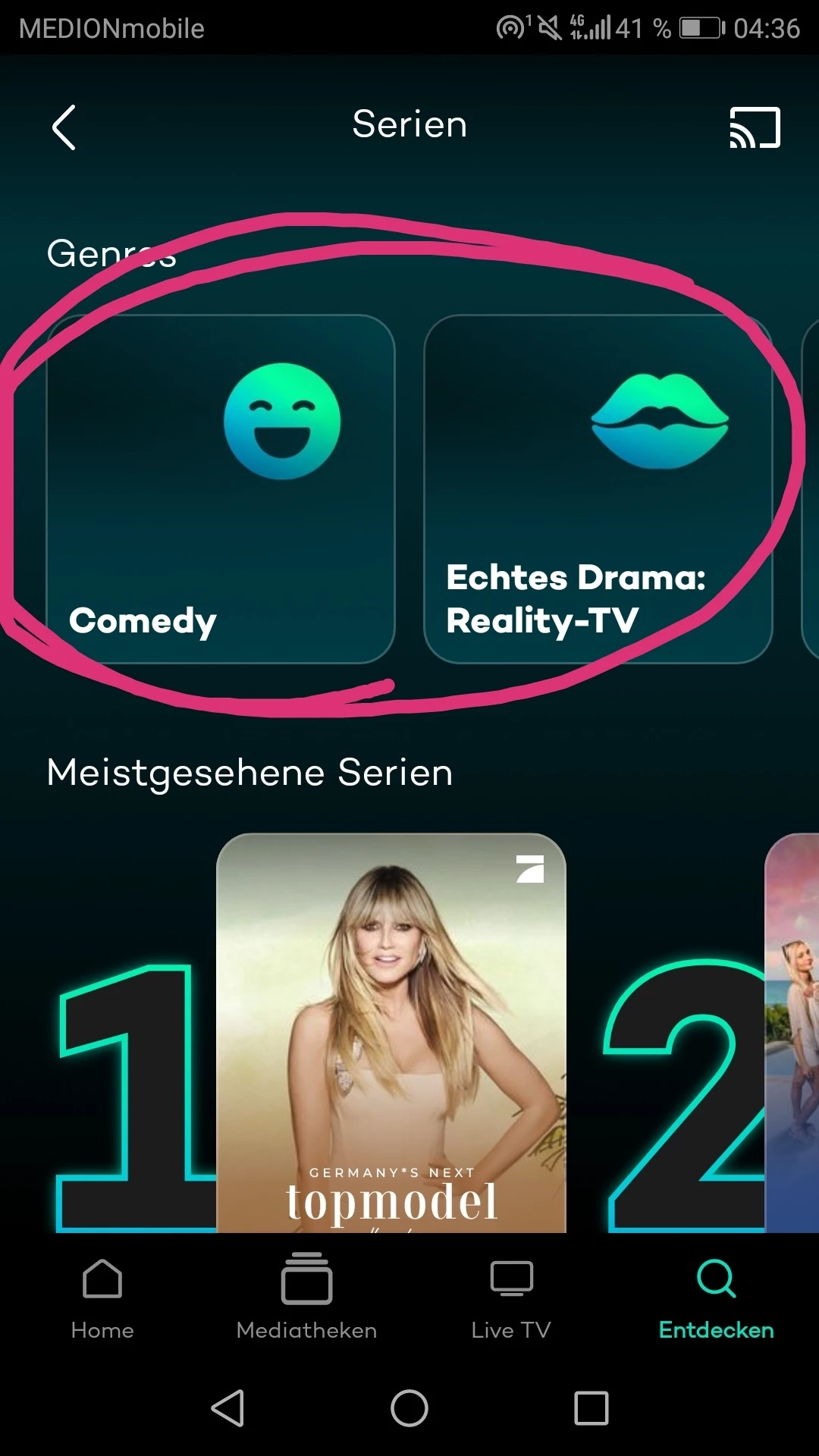Image resolution: width=819 pixels, height=1456 pixels.
Task: Switch to the Home tab
Action: click(x=102, y=1298)
